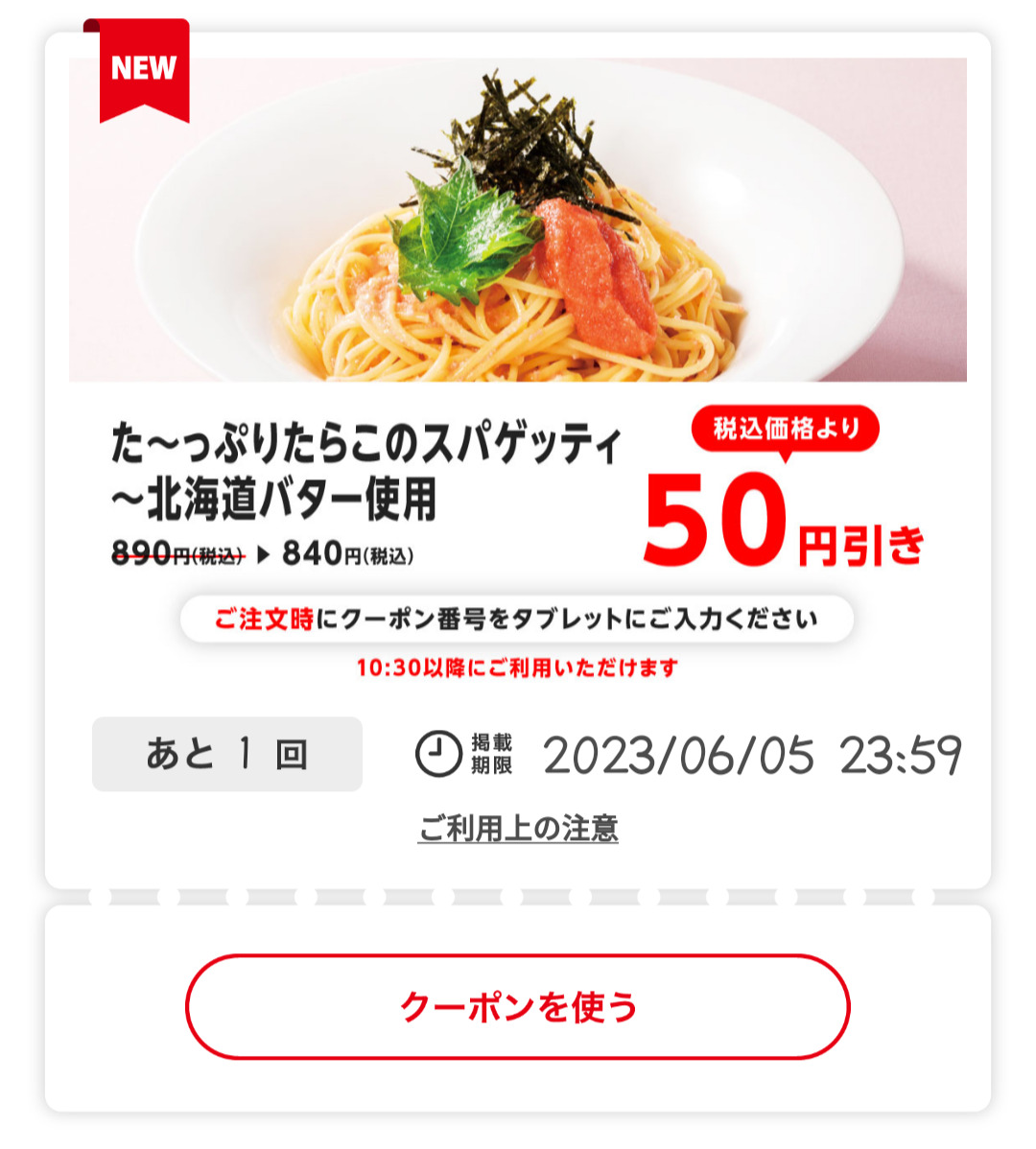This screenshot has width=1036, height=1149.
Task: Open the ご利用上の注意 link
Action: coord(518,828)
